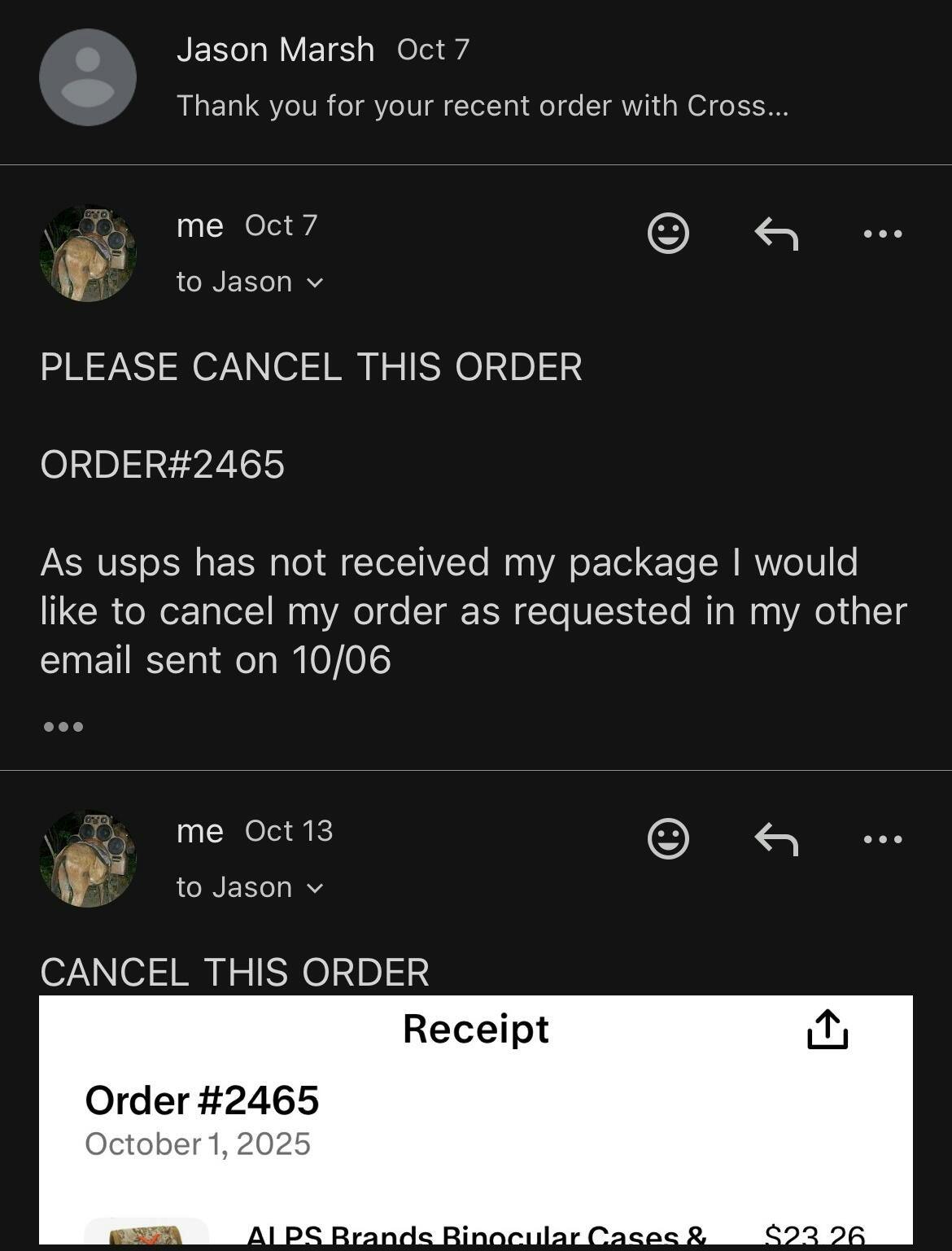Expand recipient details on the Oct 7 message

[314, 282]
